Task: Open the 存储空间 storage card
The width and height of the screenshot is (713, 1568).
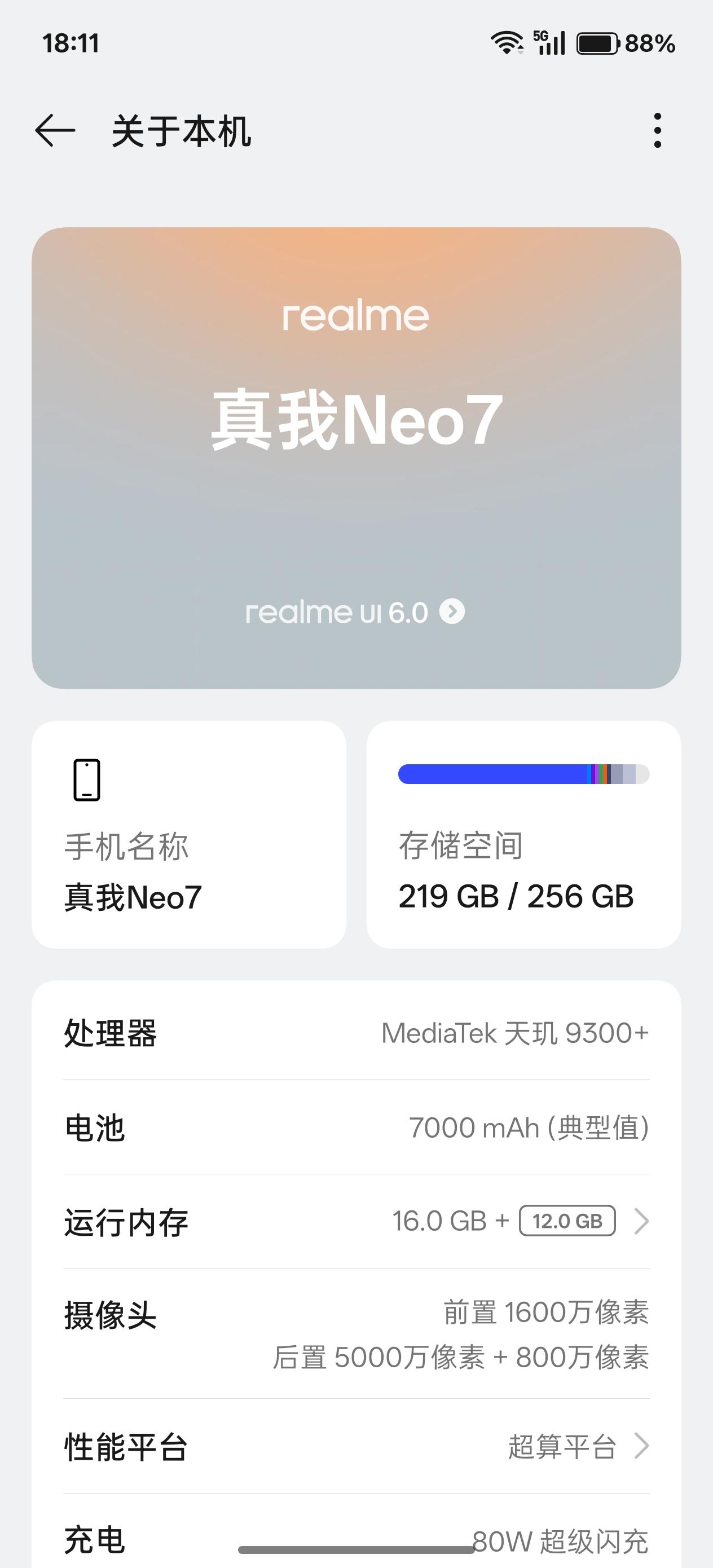Action: pos(522,846)
